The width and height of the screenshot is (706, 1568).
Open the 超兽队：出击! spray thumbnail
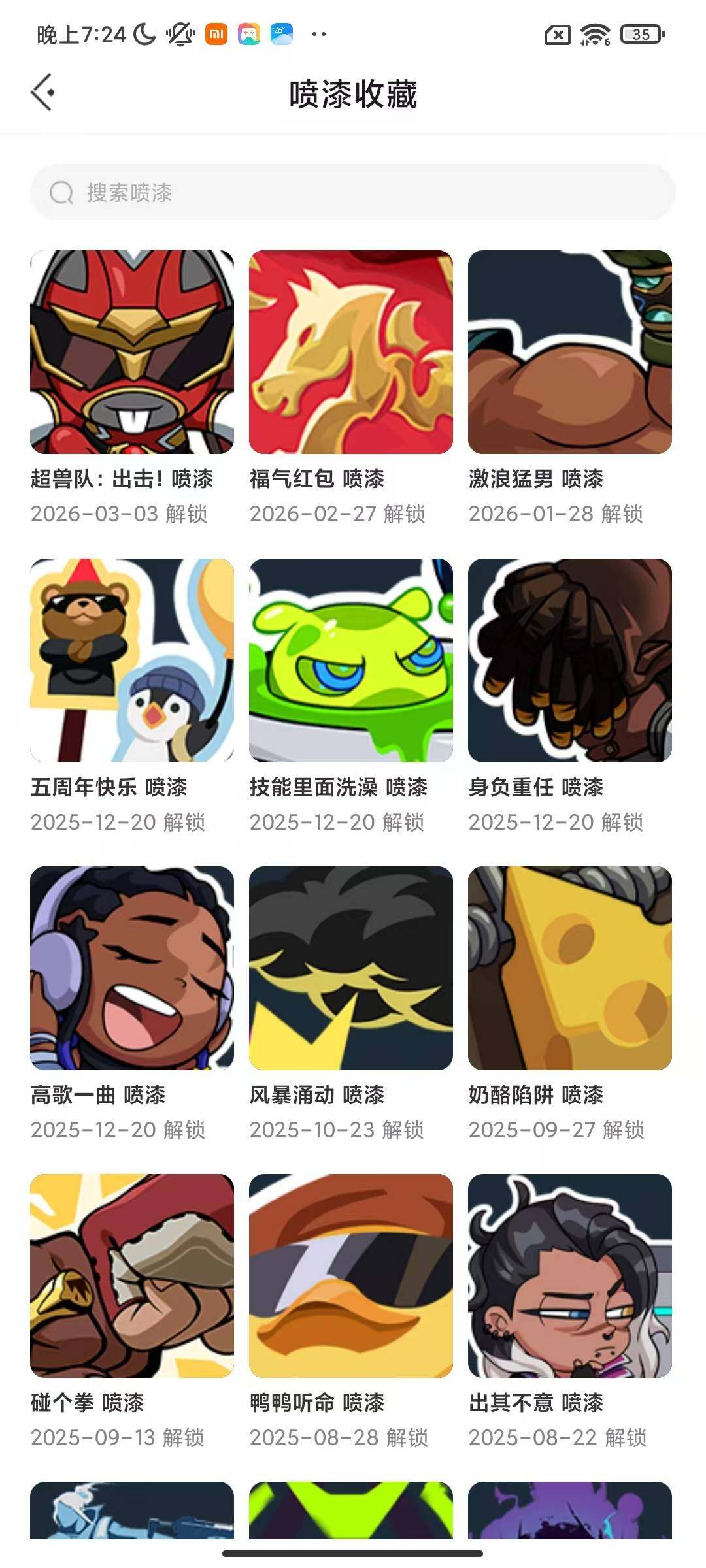(133, 352)
